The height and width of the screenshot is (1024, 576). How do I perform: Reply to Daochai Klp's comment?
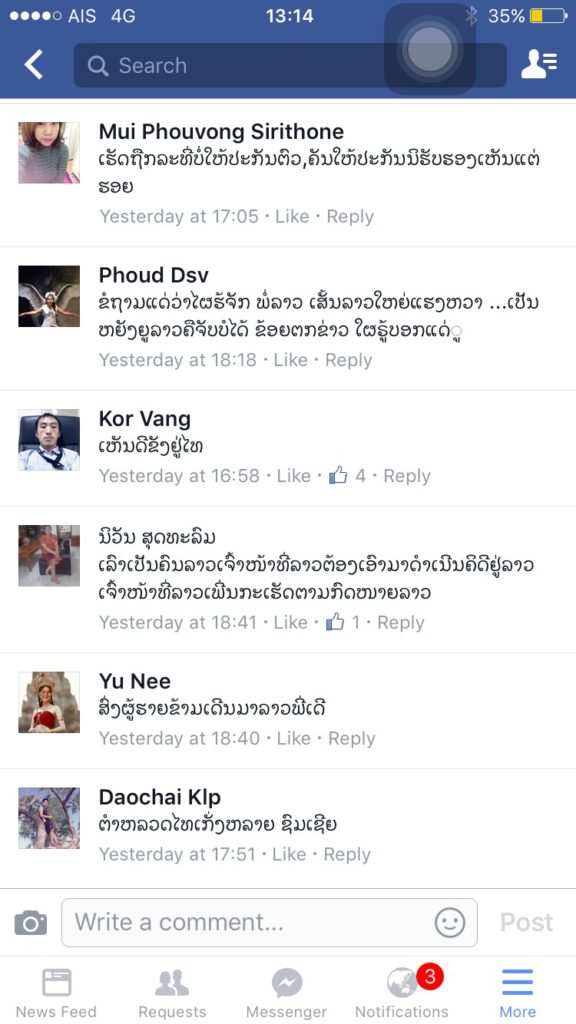click(347, 854)
